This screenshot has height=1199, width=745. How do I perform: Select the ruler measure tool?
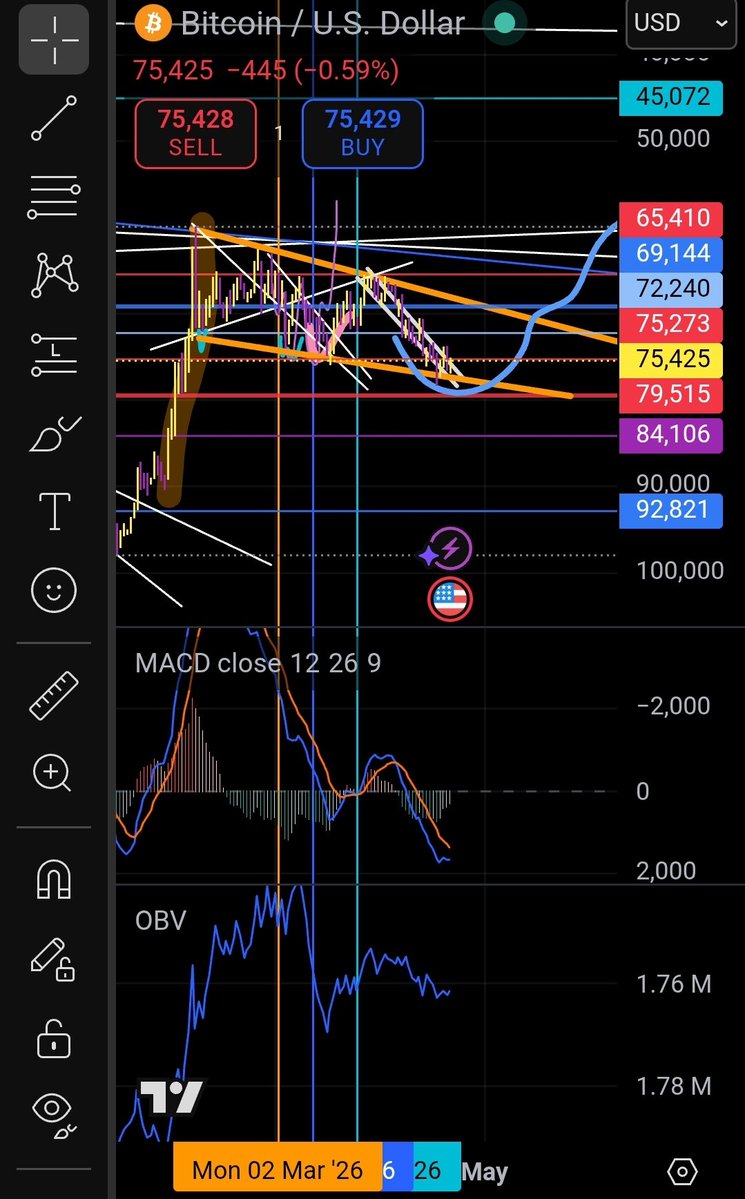pyautogui.click(x=54, y=695)
